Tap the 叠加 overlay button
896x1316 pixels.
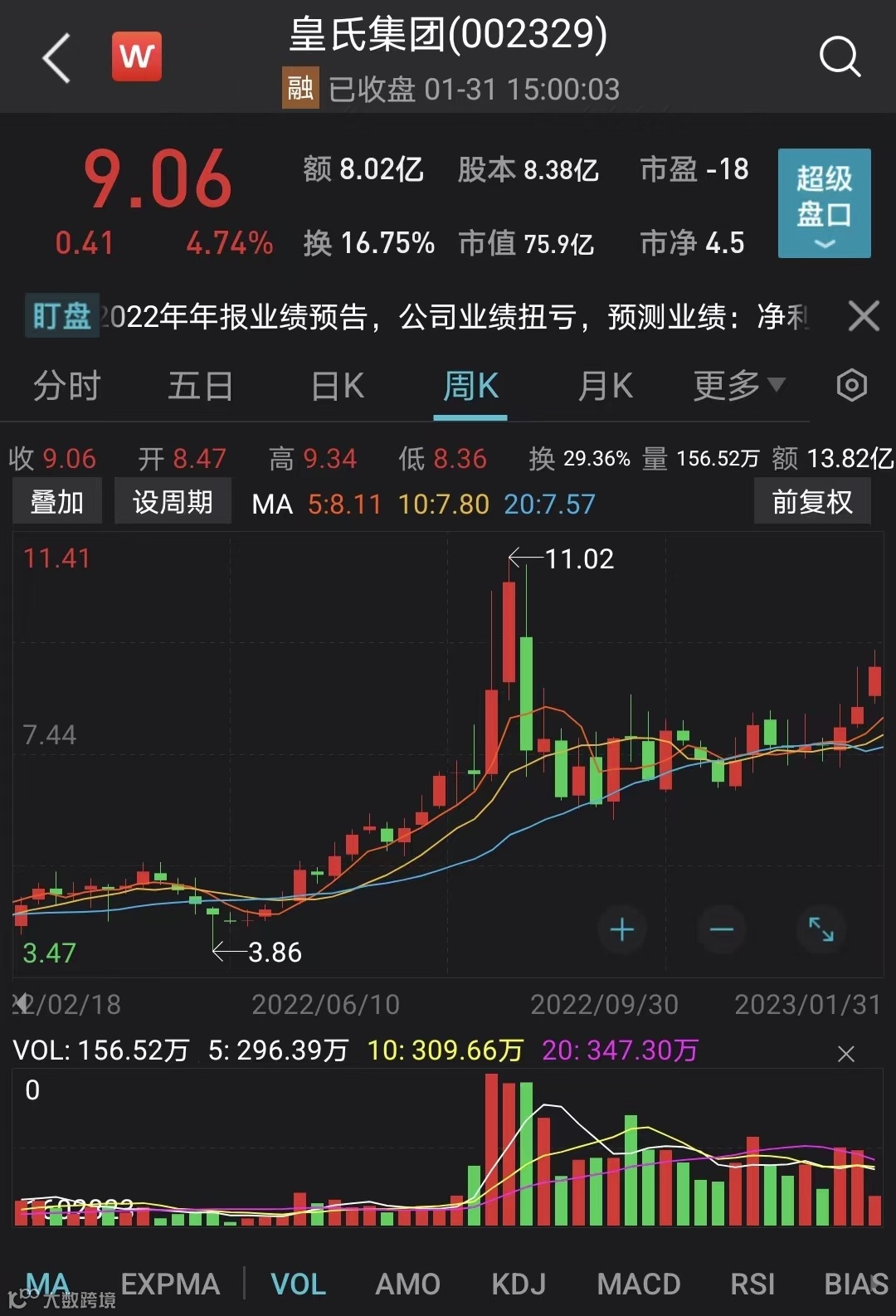(x=57, y=502)
